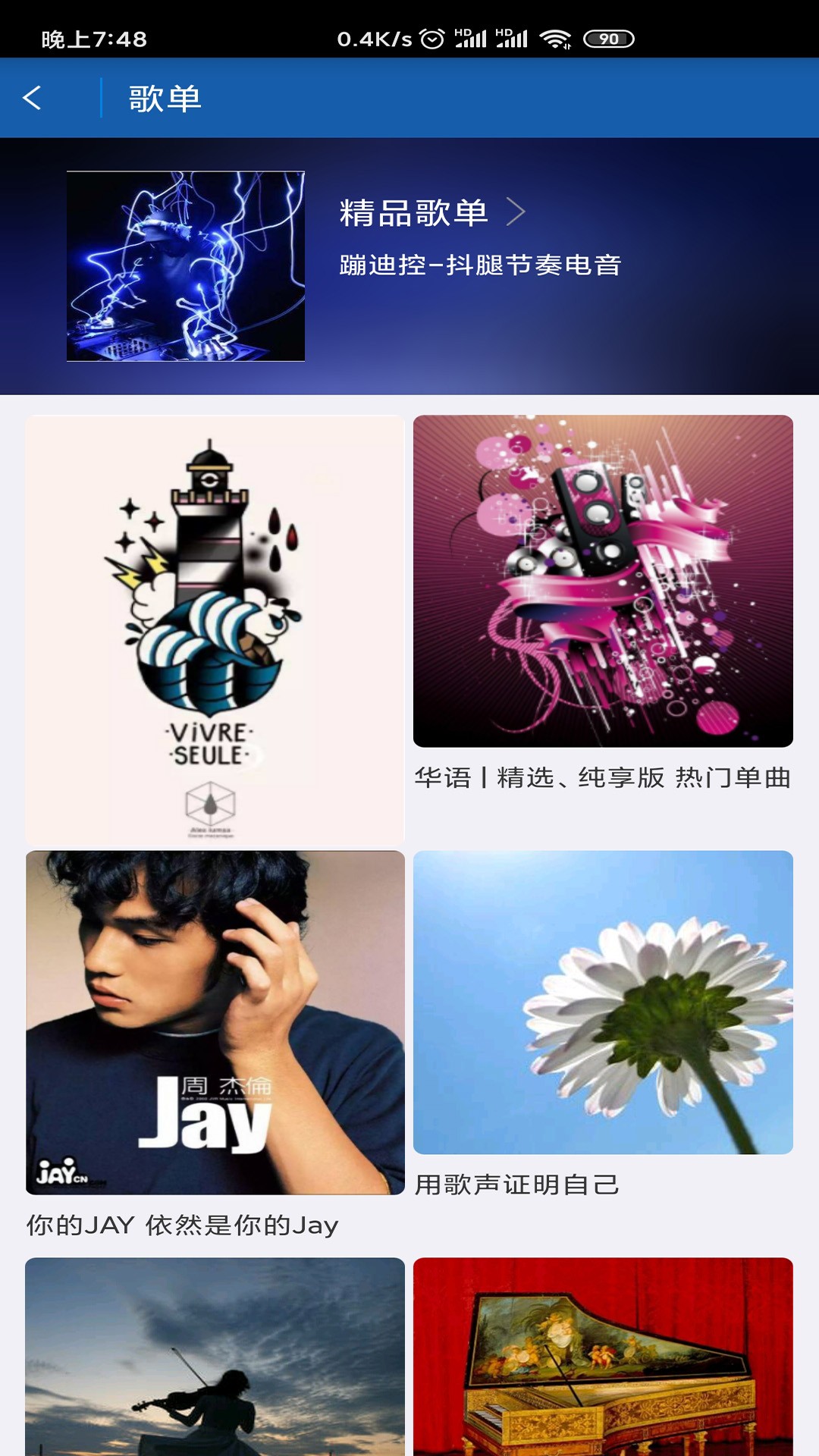Screen dimensions: 819x1456
Task: Tap the HD indicator icon in status bar
Action: coord(462,32)
